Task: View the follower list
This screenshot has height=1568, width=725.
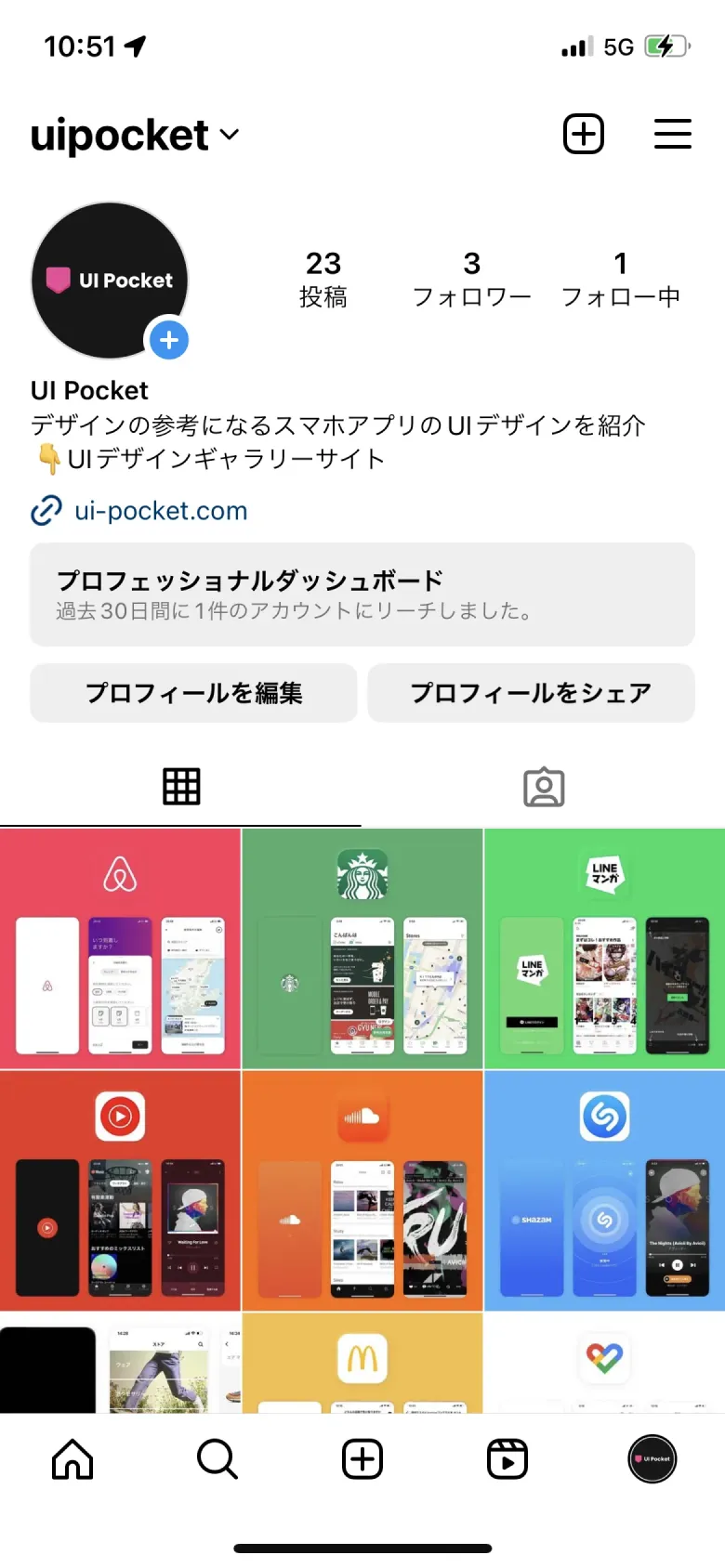Action: click(x=471, y=278)
